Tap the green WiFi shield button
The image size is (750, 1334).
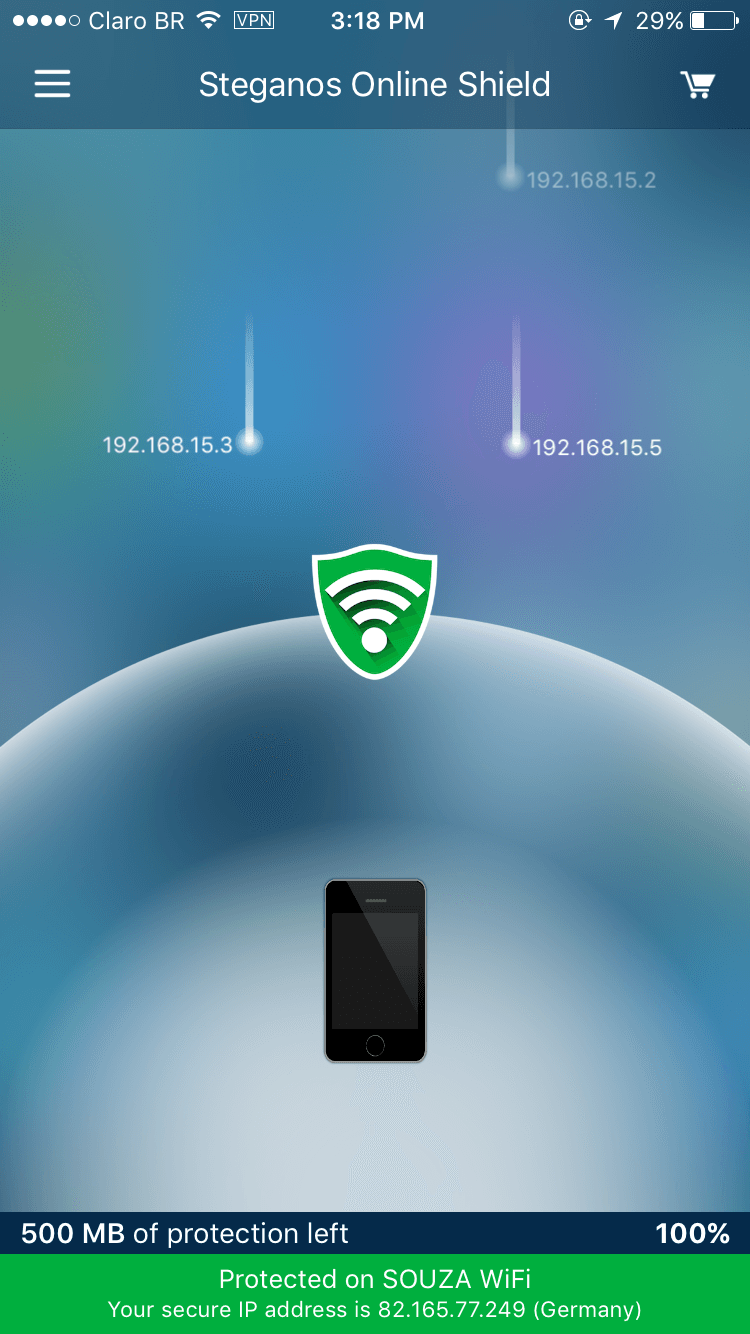(375, 611)
